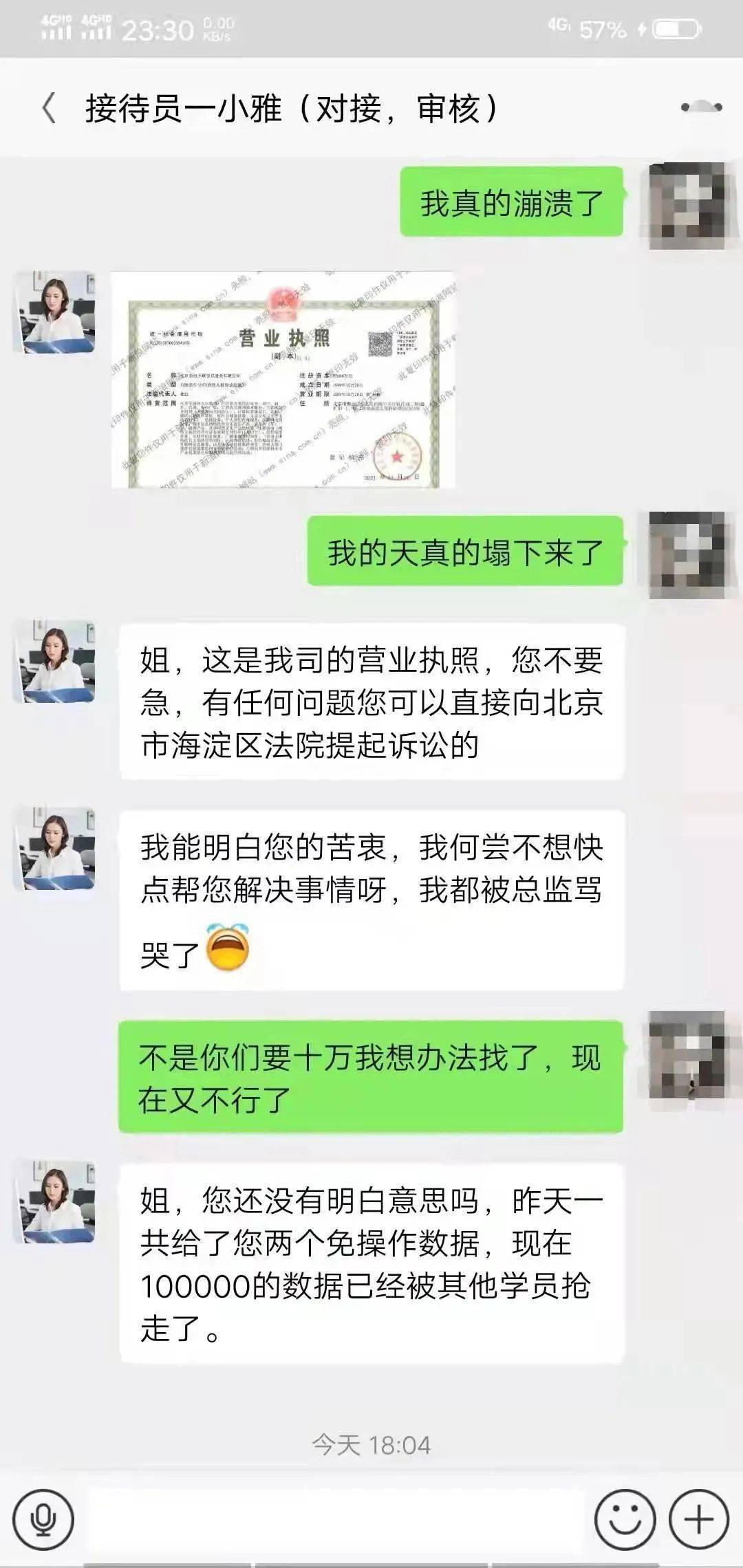Open the chat options menu
This screenshot has width=743, height=1568.
(x=701, y=107)
